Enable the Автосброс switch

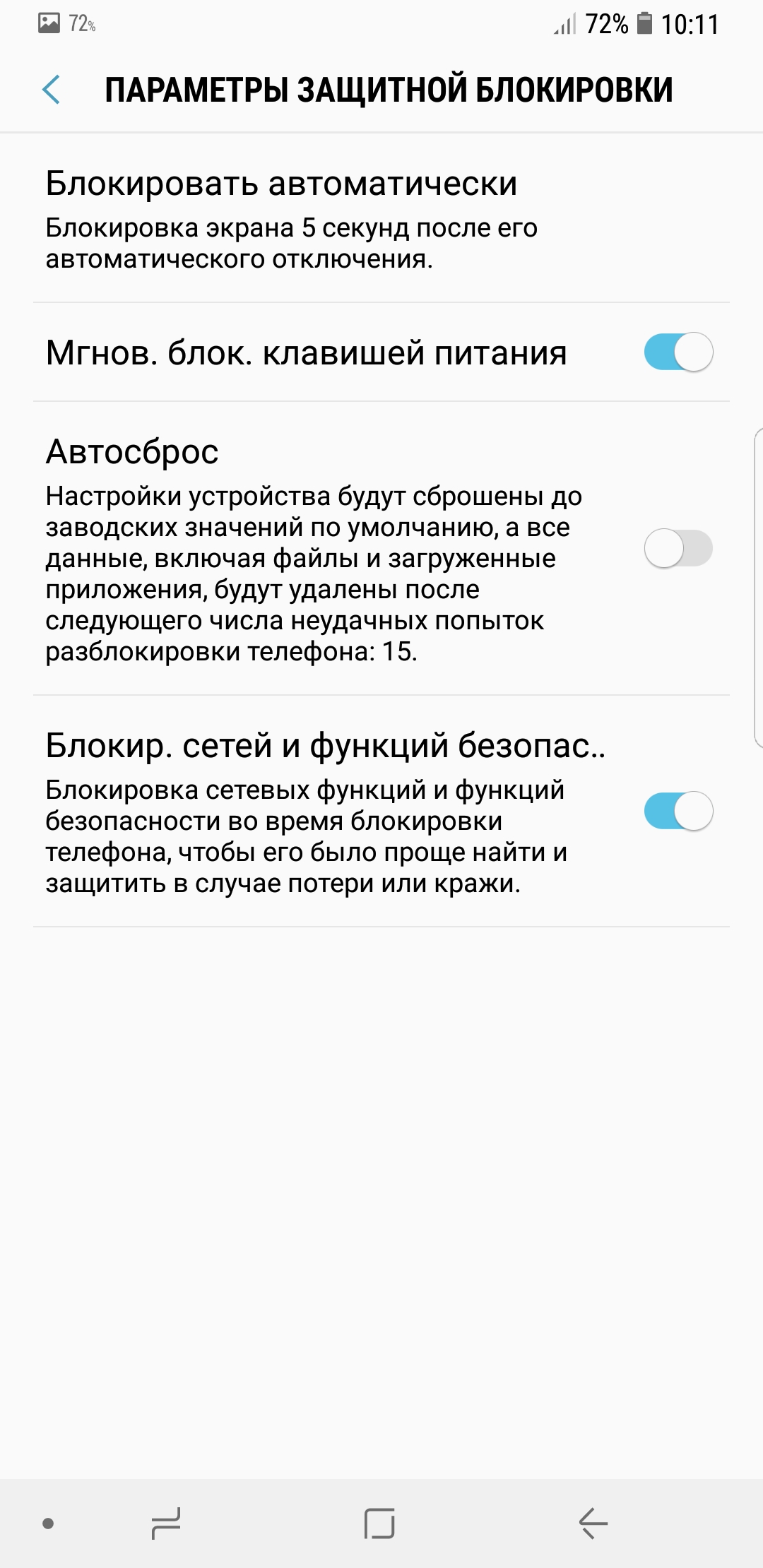click(678, 548)
